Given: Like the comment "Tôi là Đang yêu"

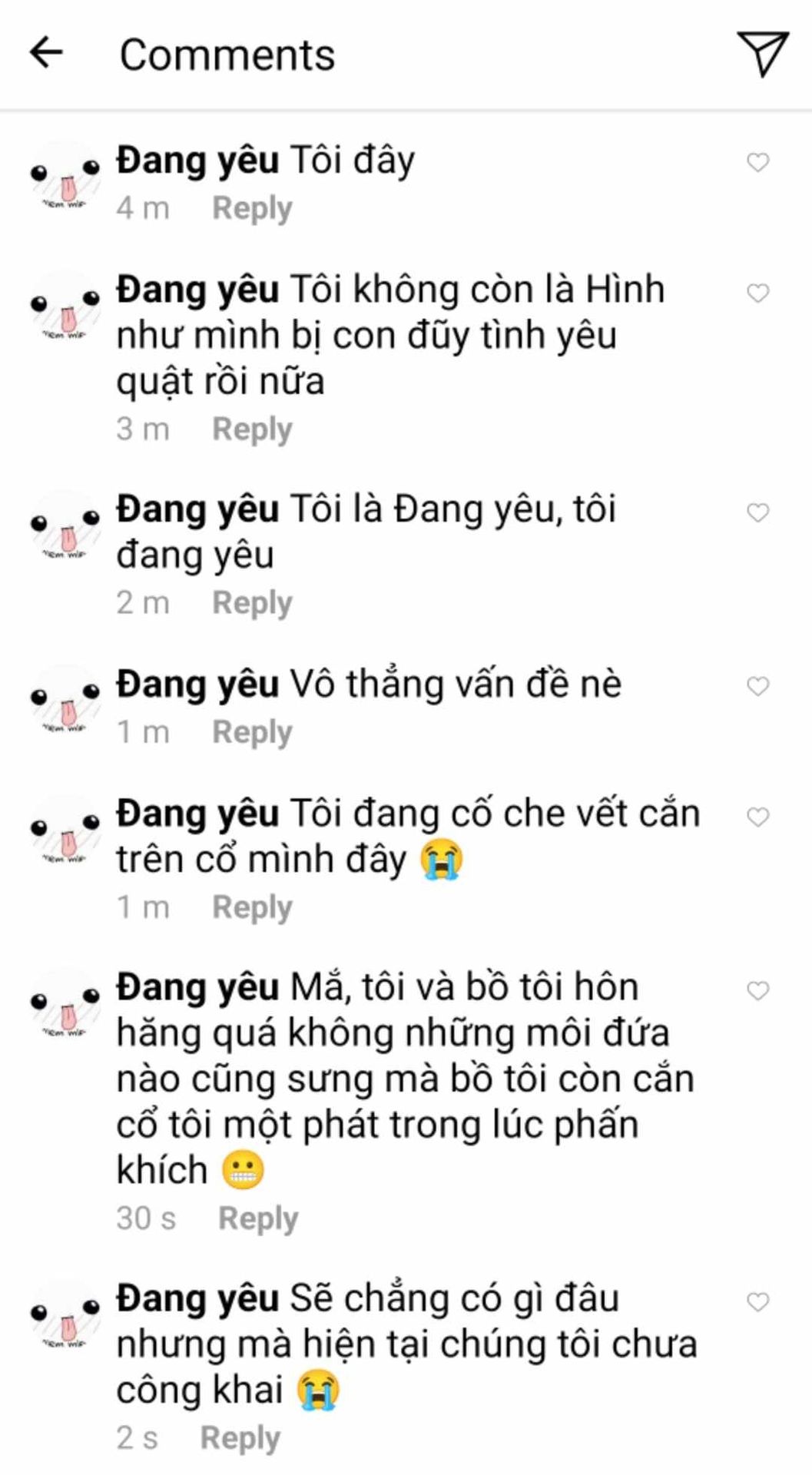Looking at the screenshot, I should pyautogui.click(x=758, y=512).
